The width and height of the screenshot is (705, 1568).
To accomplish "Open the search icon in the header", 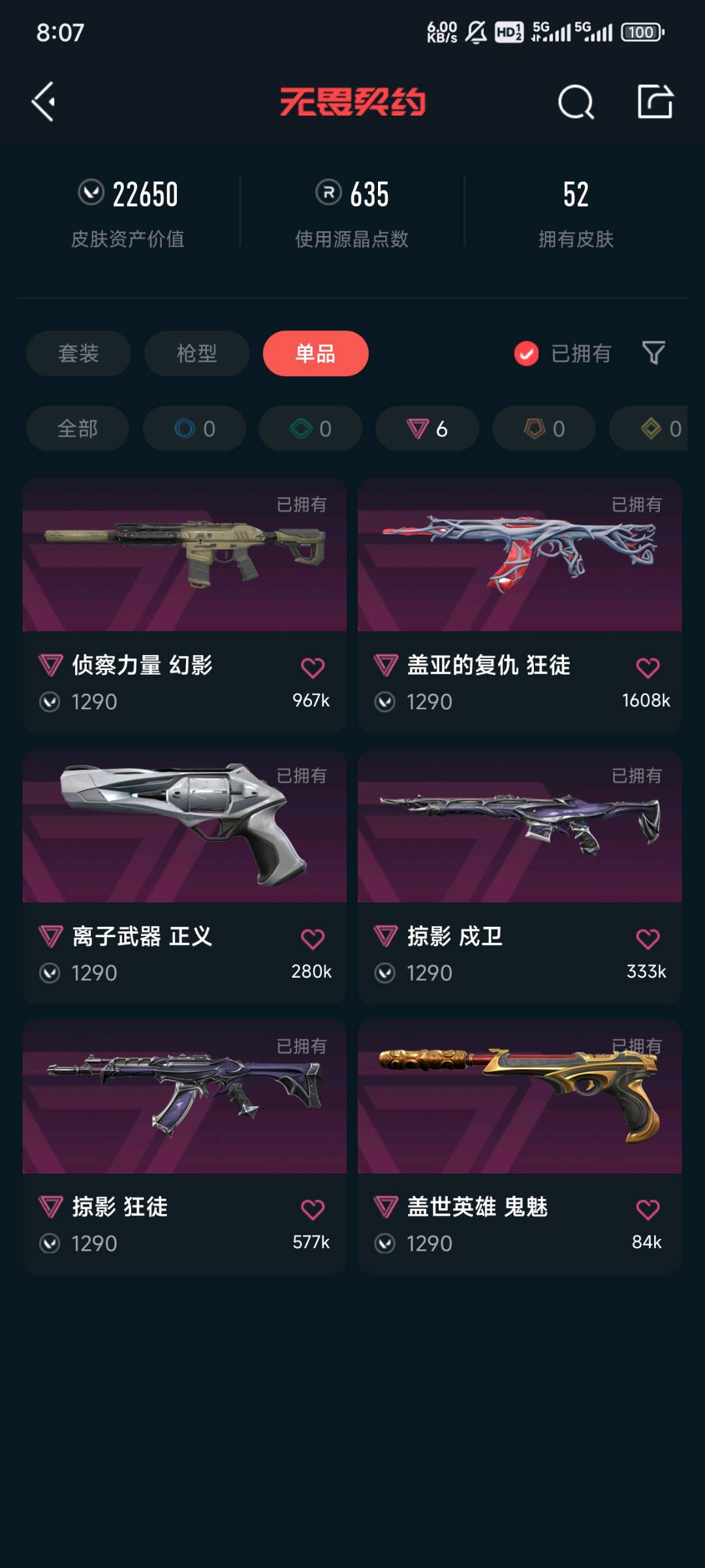I will point(576,102).
